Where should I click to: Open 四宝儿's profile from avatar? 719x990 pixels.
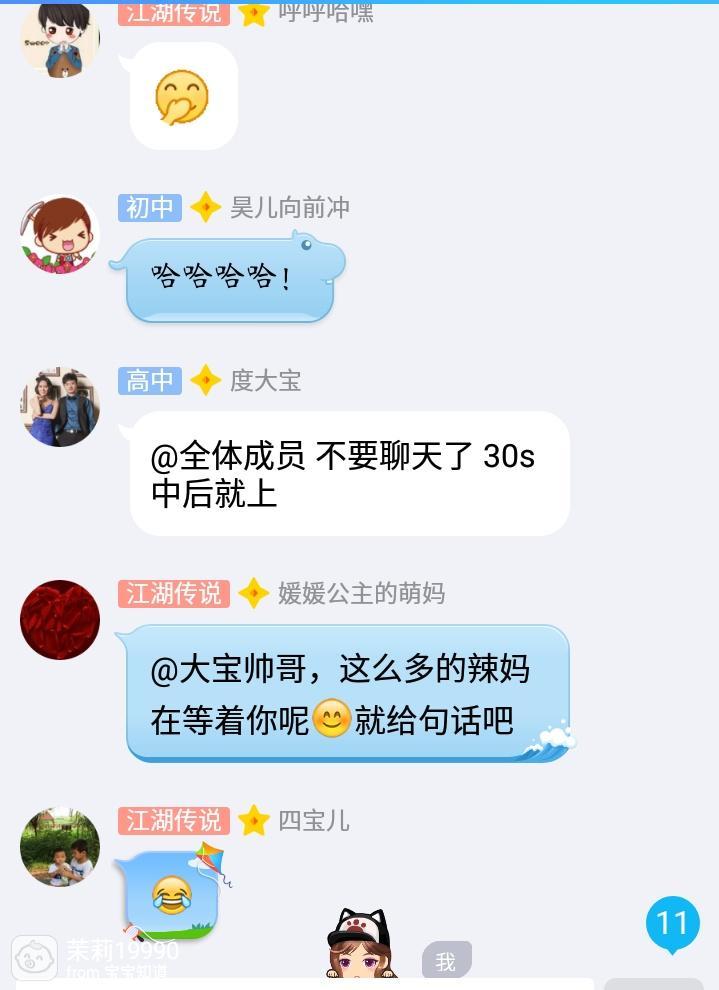[60, 846]
